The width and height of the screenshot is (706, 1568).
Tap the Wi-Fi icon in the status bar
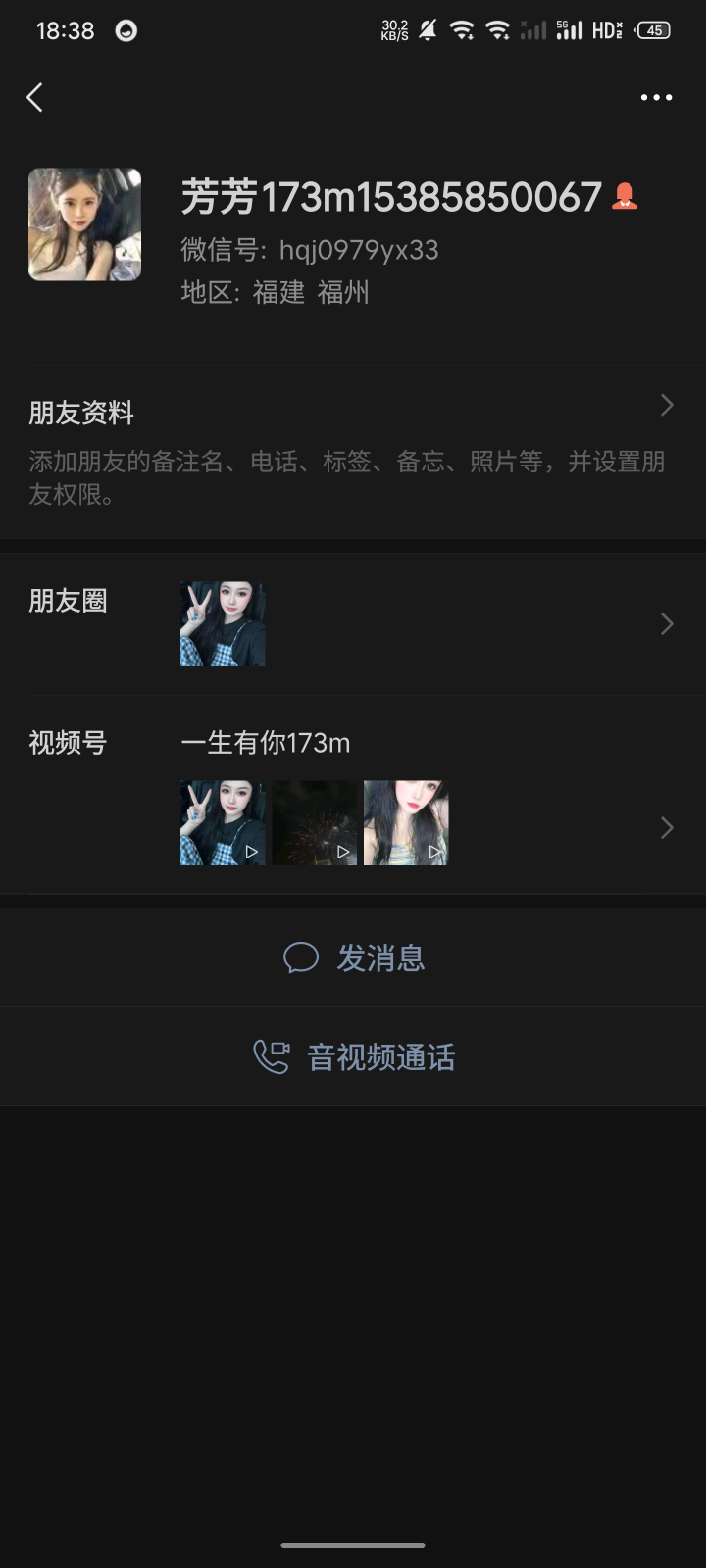(463, 30)
